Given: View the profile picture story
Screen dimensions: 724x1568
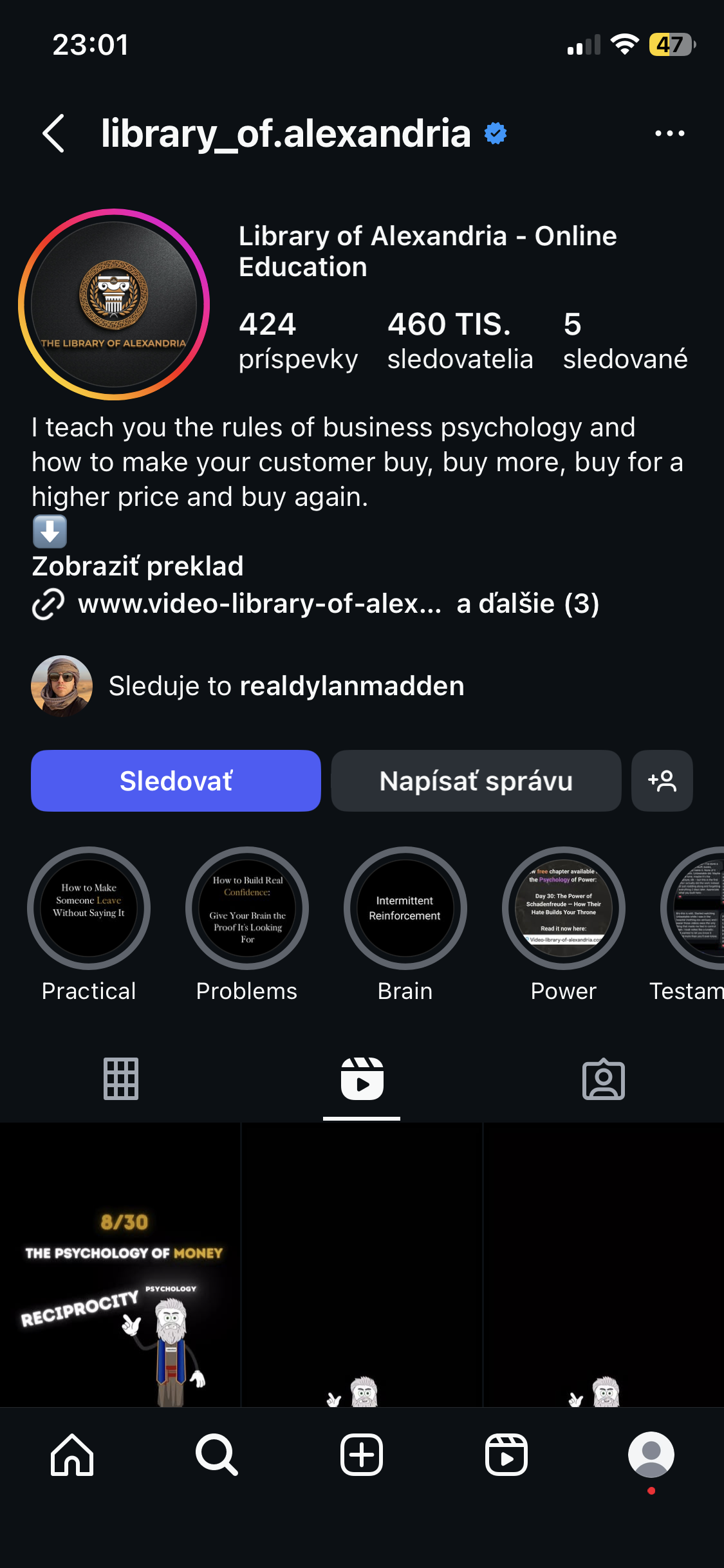Looking at the screenshot, I should (x=114, y=304).
